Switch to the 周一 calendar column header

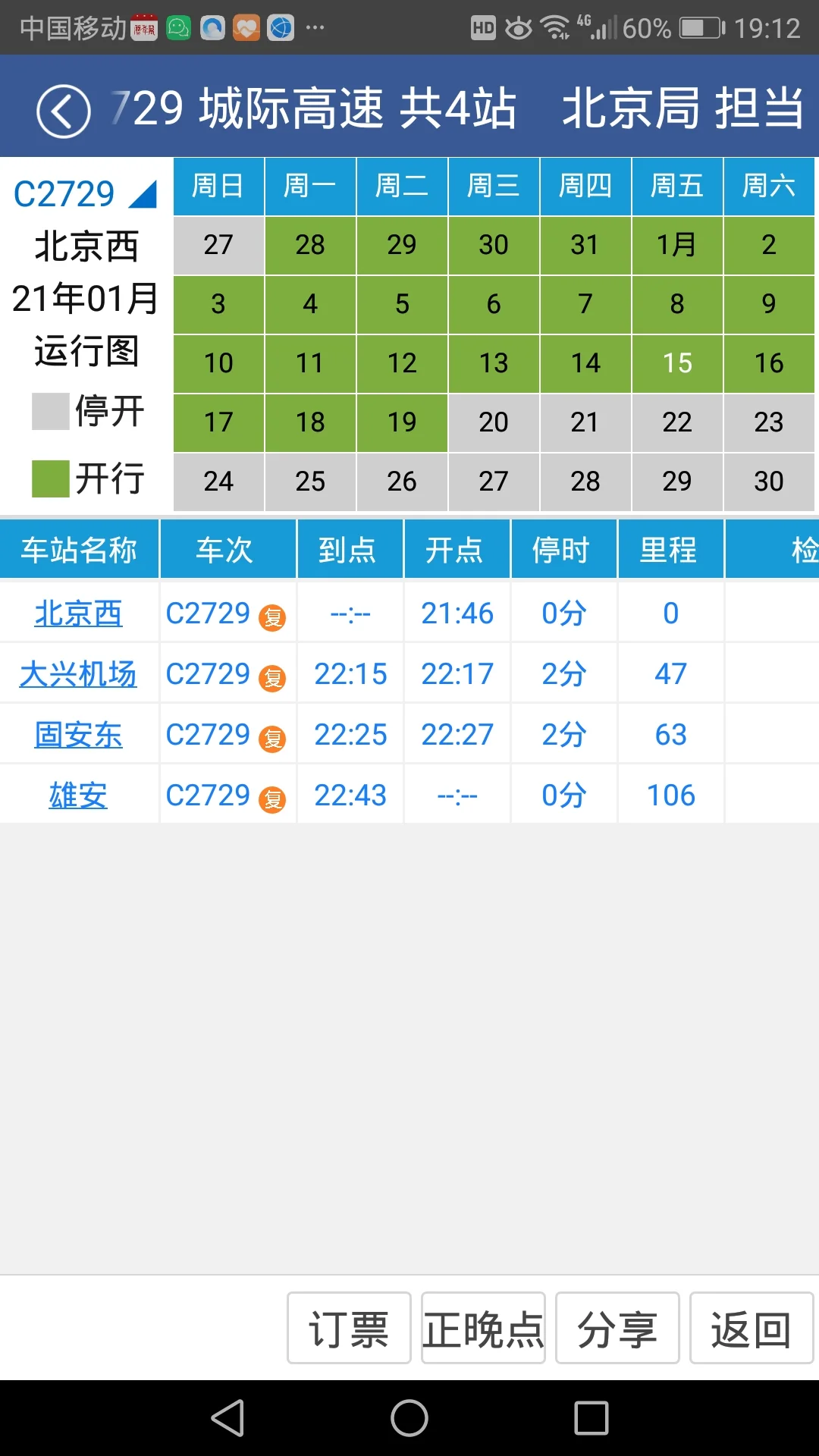(x=309, y=186)
